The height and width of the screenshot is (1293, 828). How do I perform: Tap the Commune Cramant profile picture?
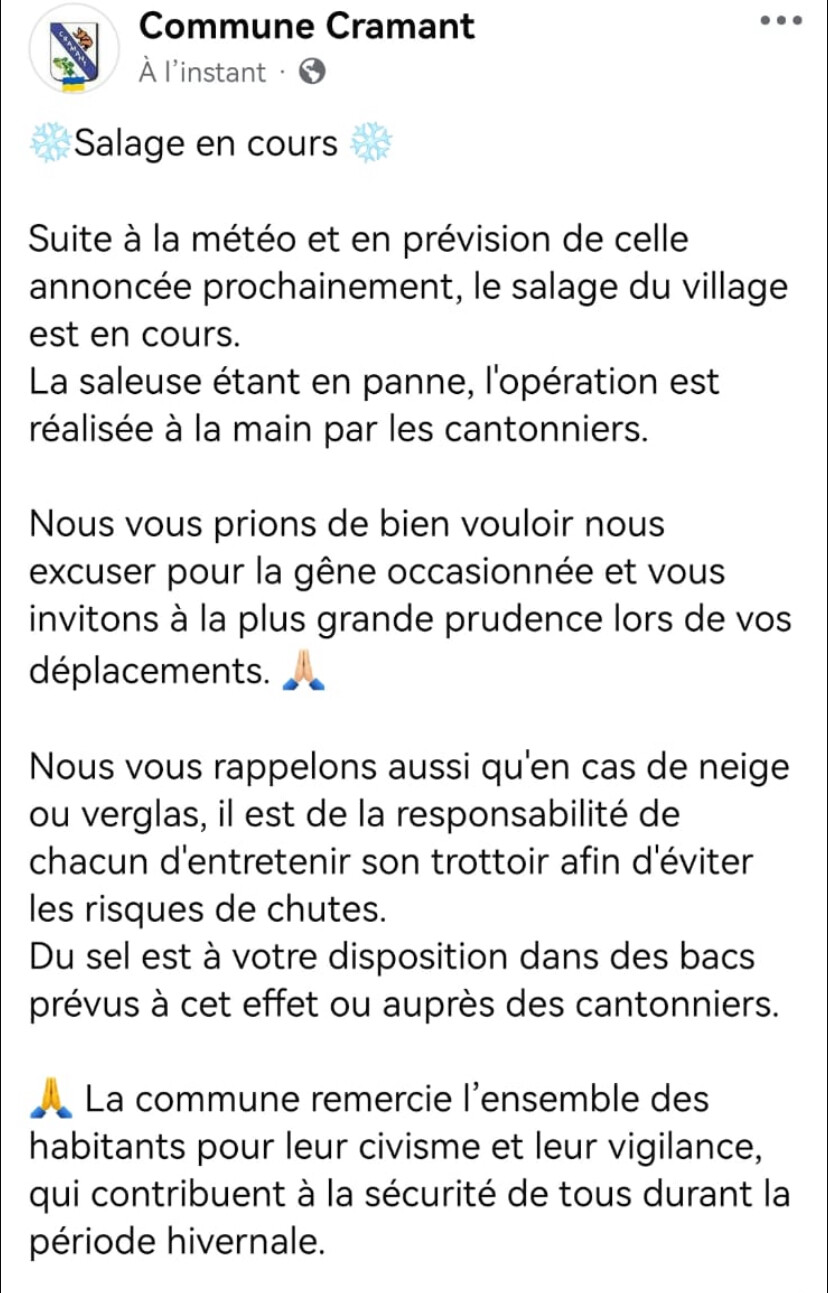pyautogui.click(x=76, y=55)
